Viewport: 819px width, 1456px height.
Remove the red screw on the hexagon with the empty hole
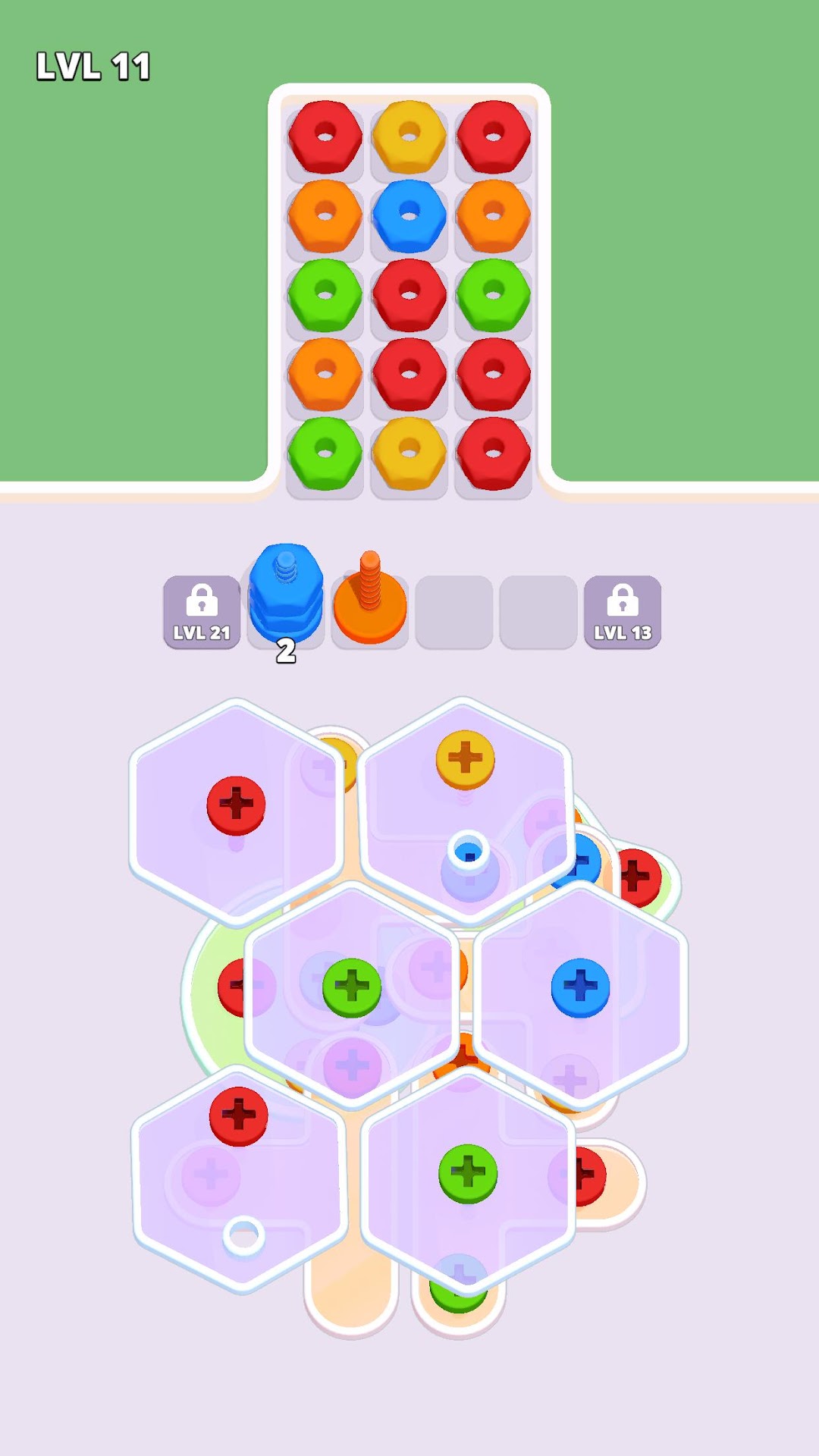pos(238,1116)
